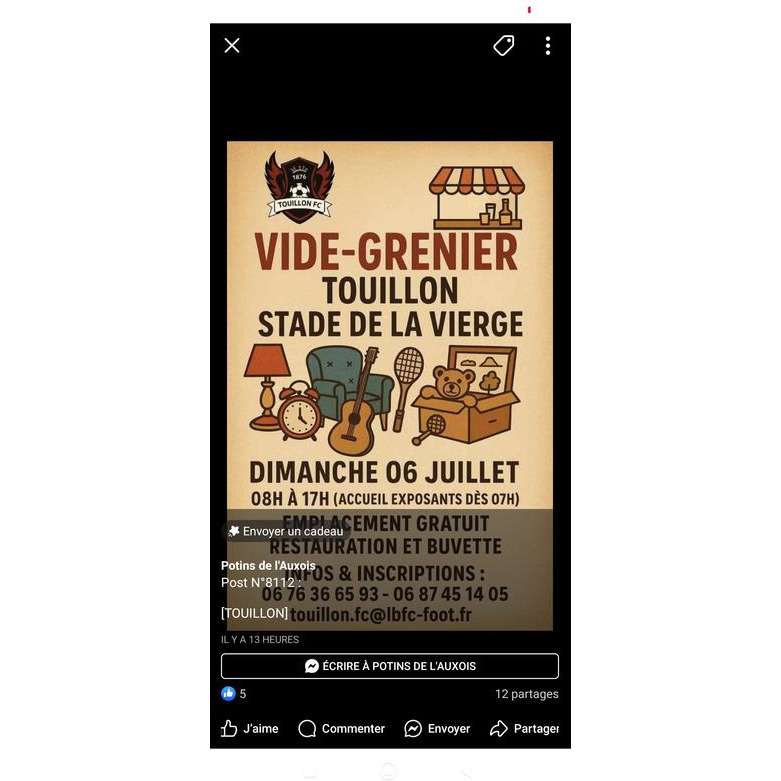This screenshot has height=781, width=781.
Task: Open the tag icon
Action: point(504,46)
